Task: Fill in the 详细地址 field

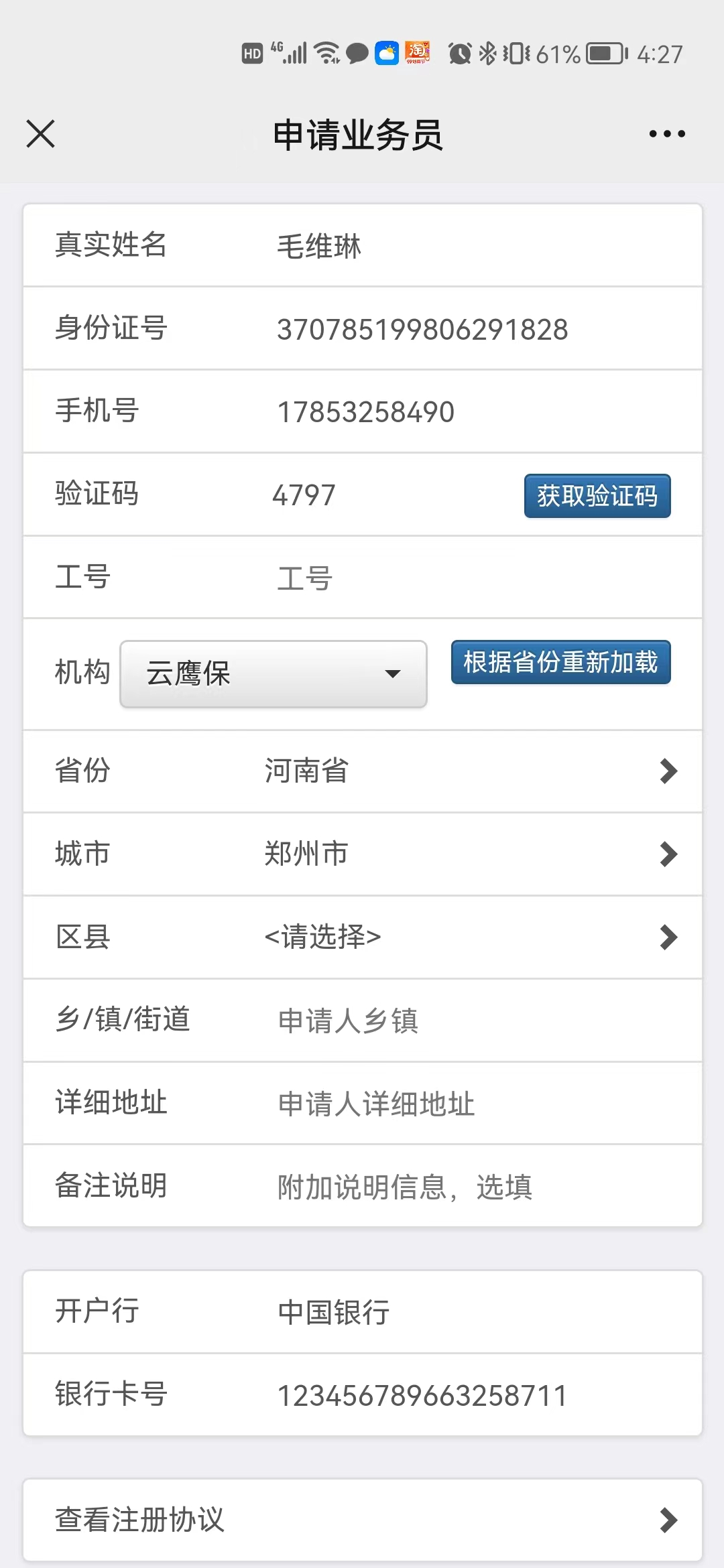Action: tap(469, 1104)
